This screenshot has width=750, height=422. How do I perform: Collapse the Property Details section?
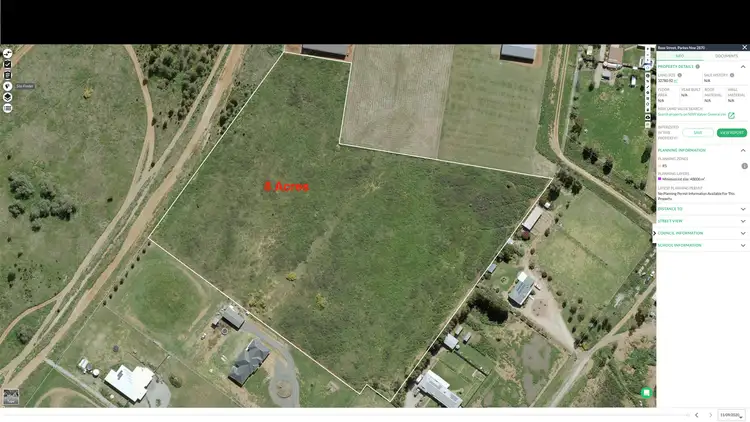click(x=744, y=66)
